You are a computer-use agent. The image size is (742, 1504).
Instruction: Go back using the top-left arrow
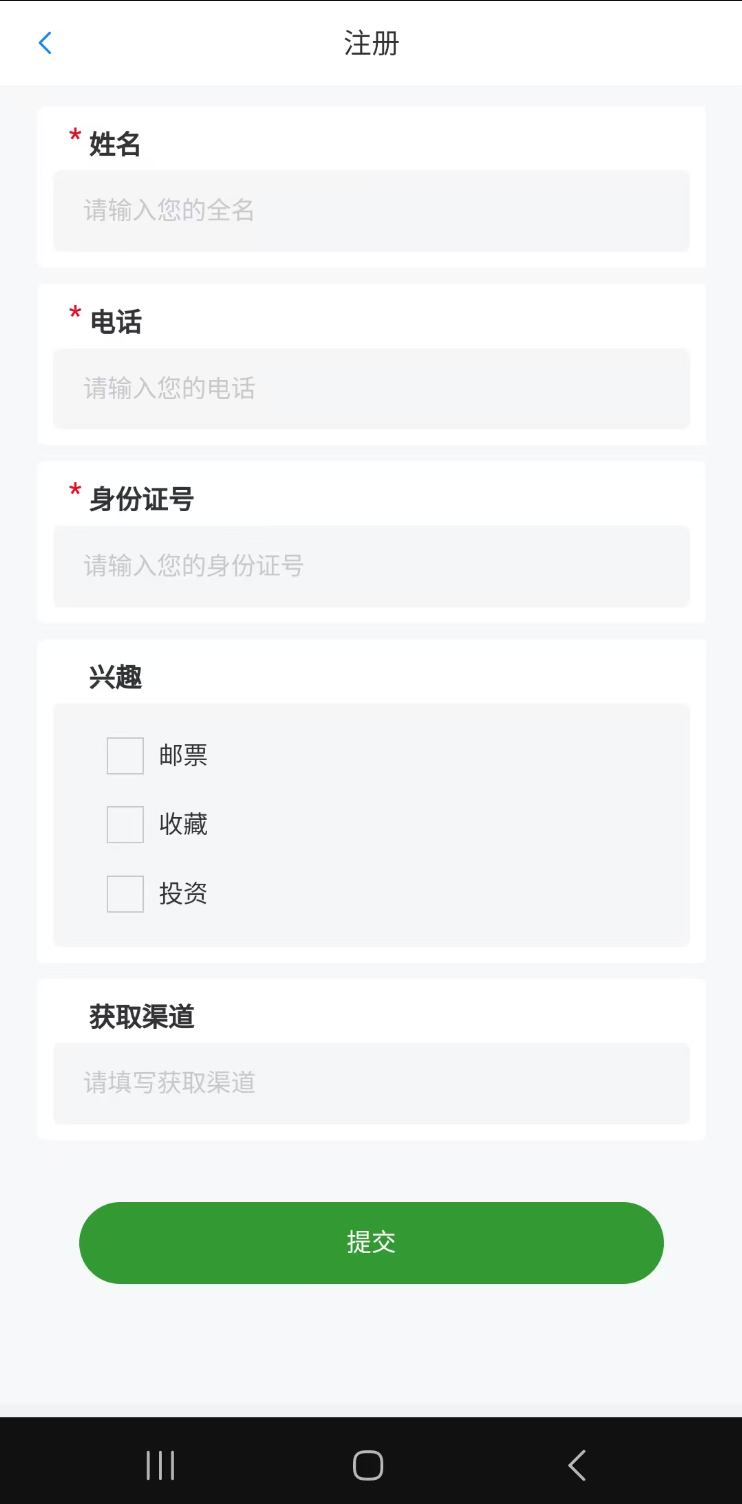point(44,43)
